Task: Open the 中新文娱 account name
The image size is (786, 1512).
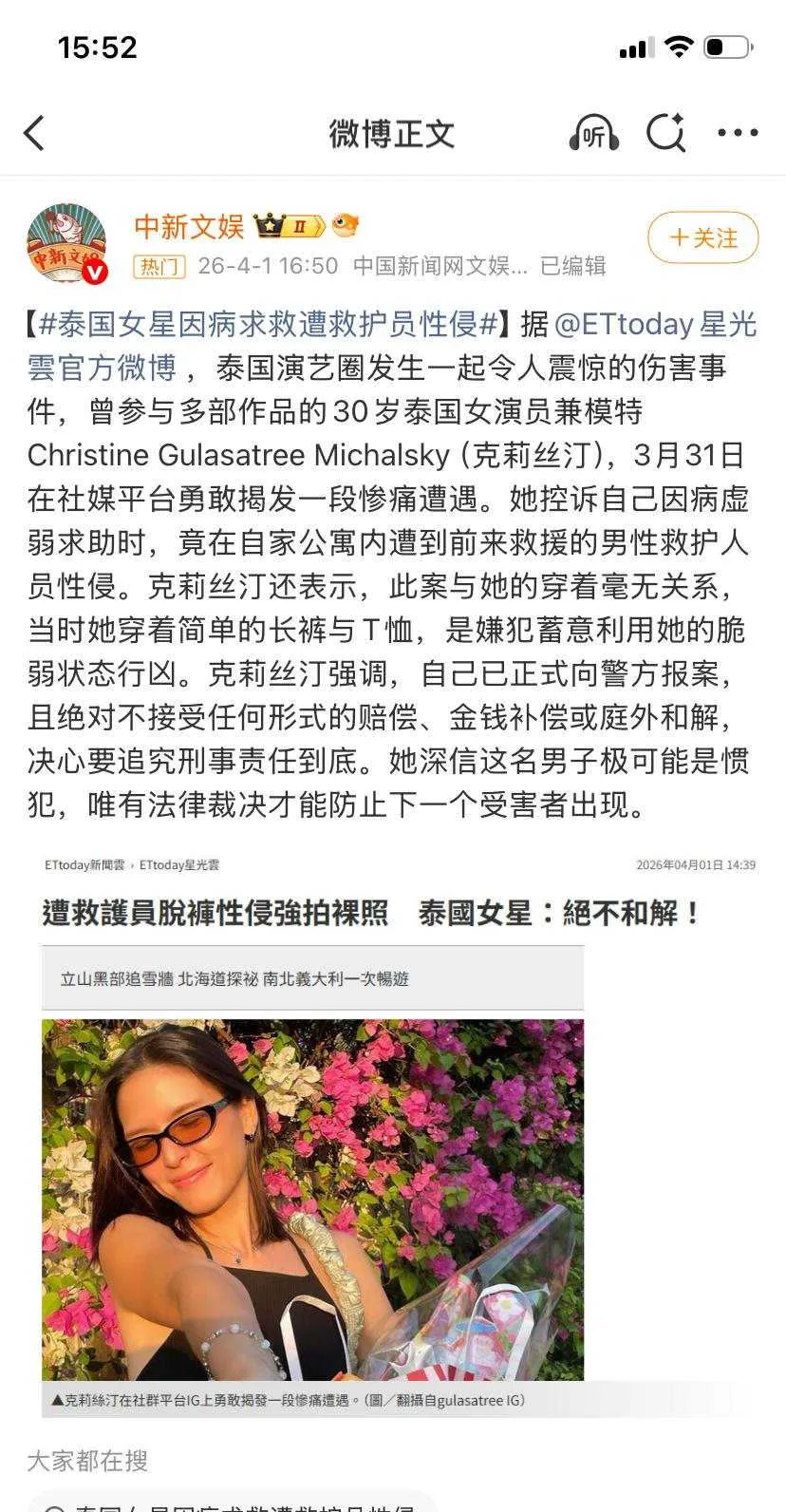Action: (x=189, y=226)
